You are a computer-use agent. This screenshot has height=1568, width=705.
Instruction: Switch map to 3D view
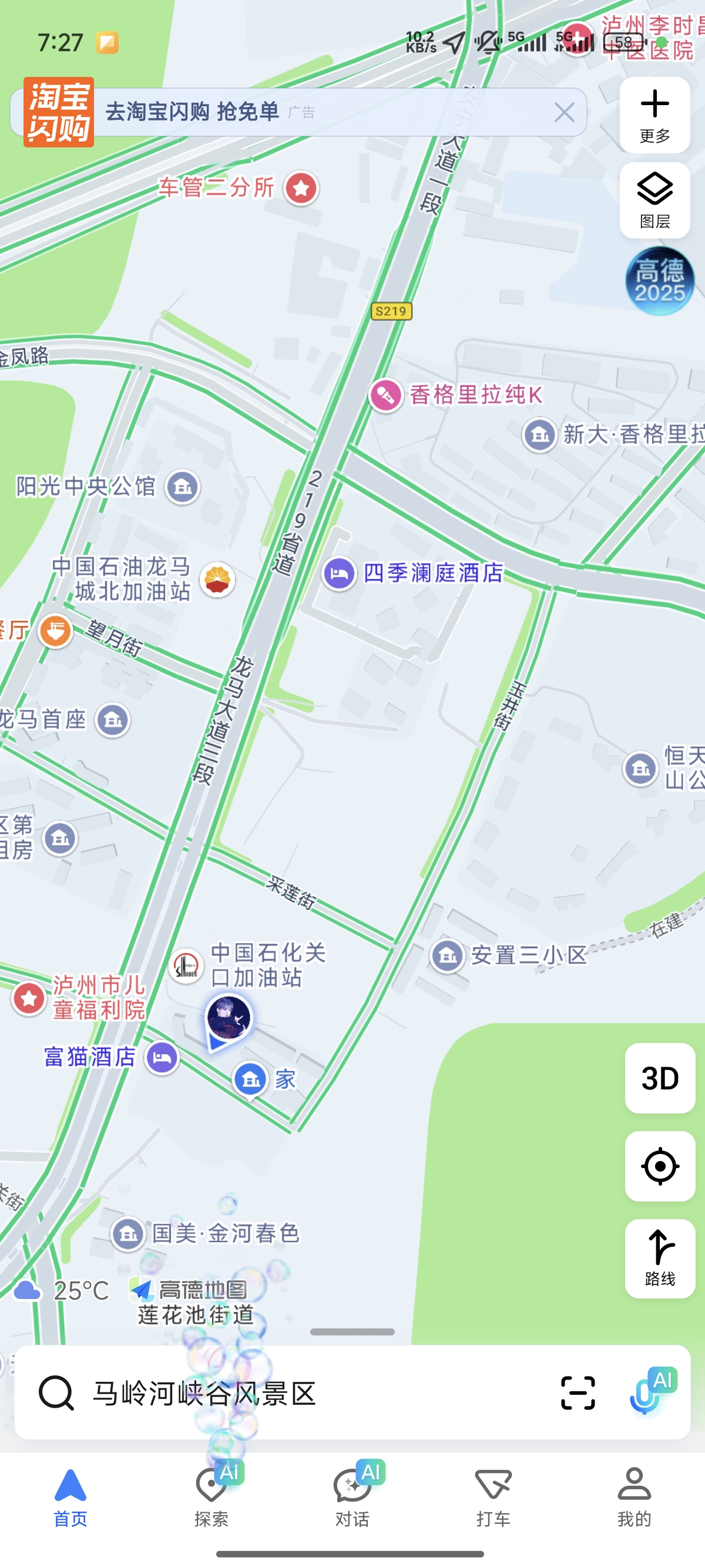(659, 1078)
